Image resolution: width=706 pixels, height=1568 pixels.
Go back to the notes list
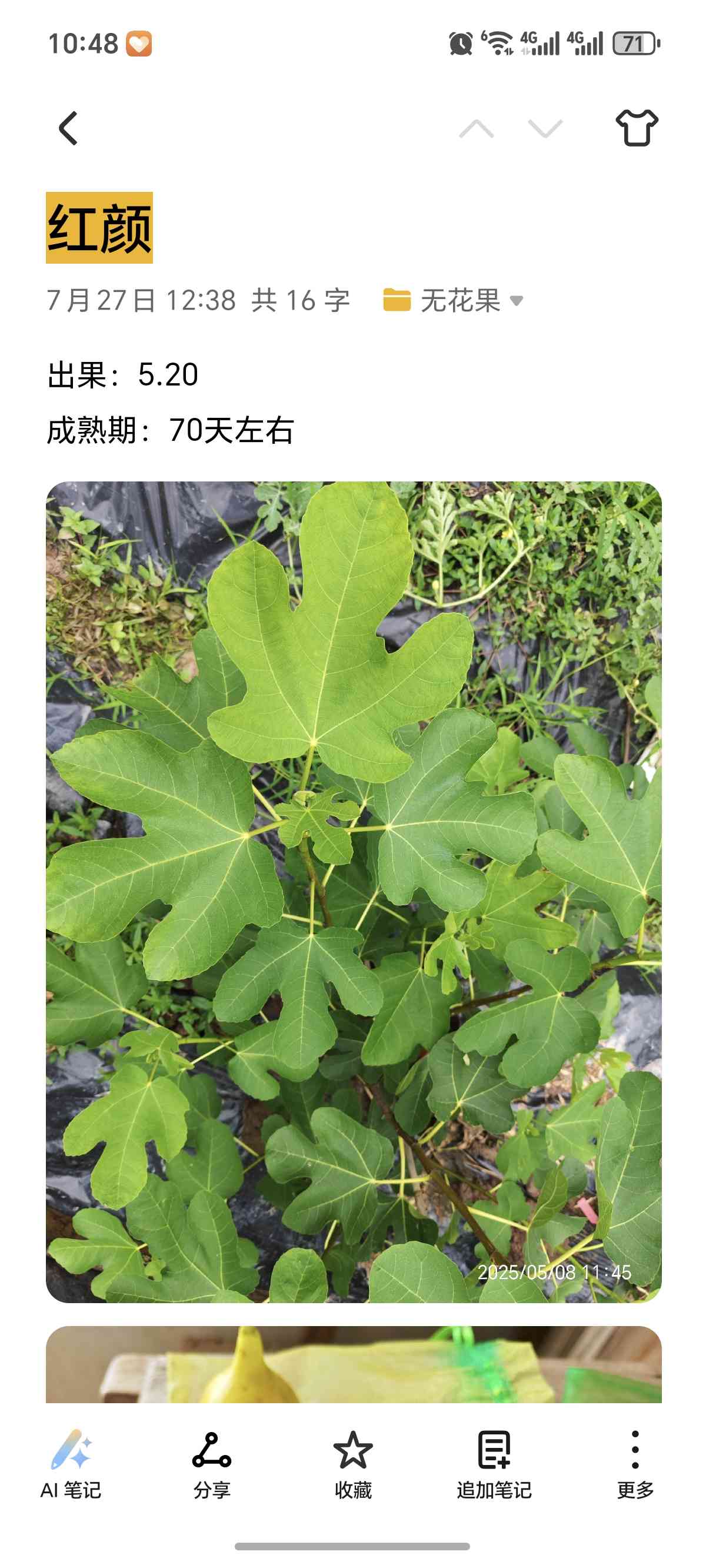tap(68, 128)
